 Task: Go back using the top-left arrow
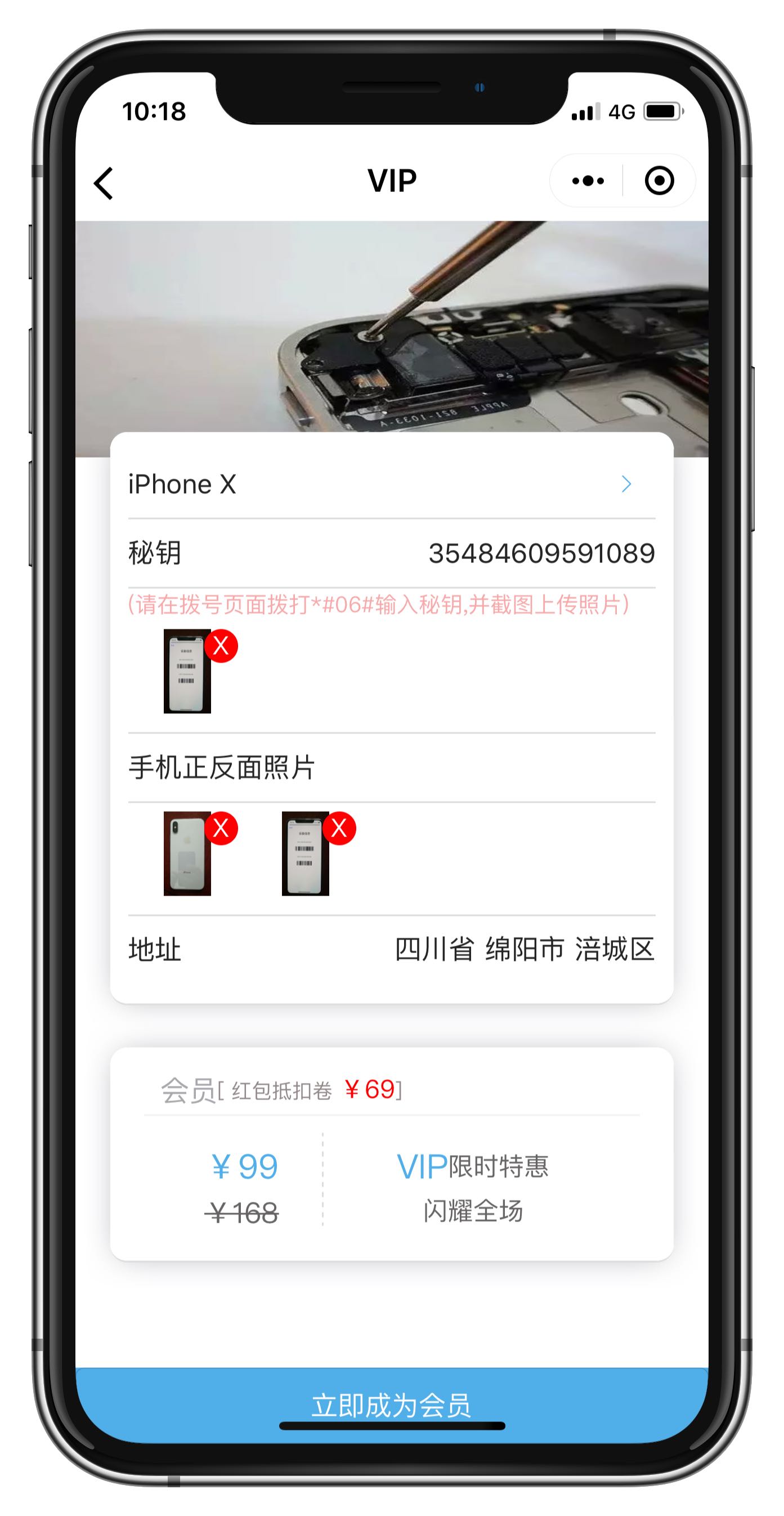click(104, 183)
